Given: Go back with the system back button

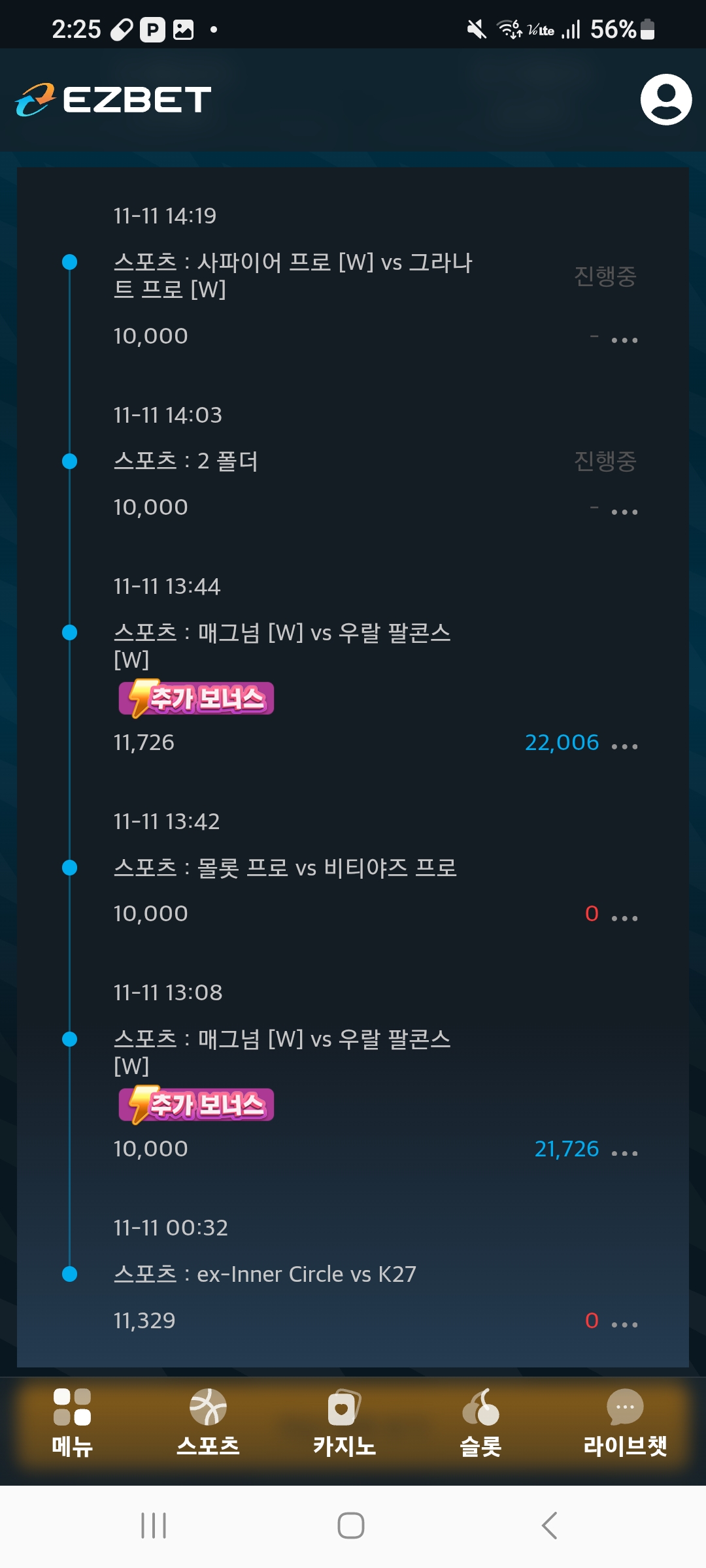Looking at the screenshot, I should pyautogui.click(x=549, y=1526).
